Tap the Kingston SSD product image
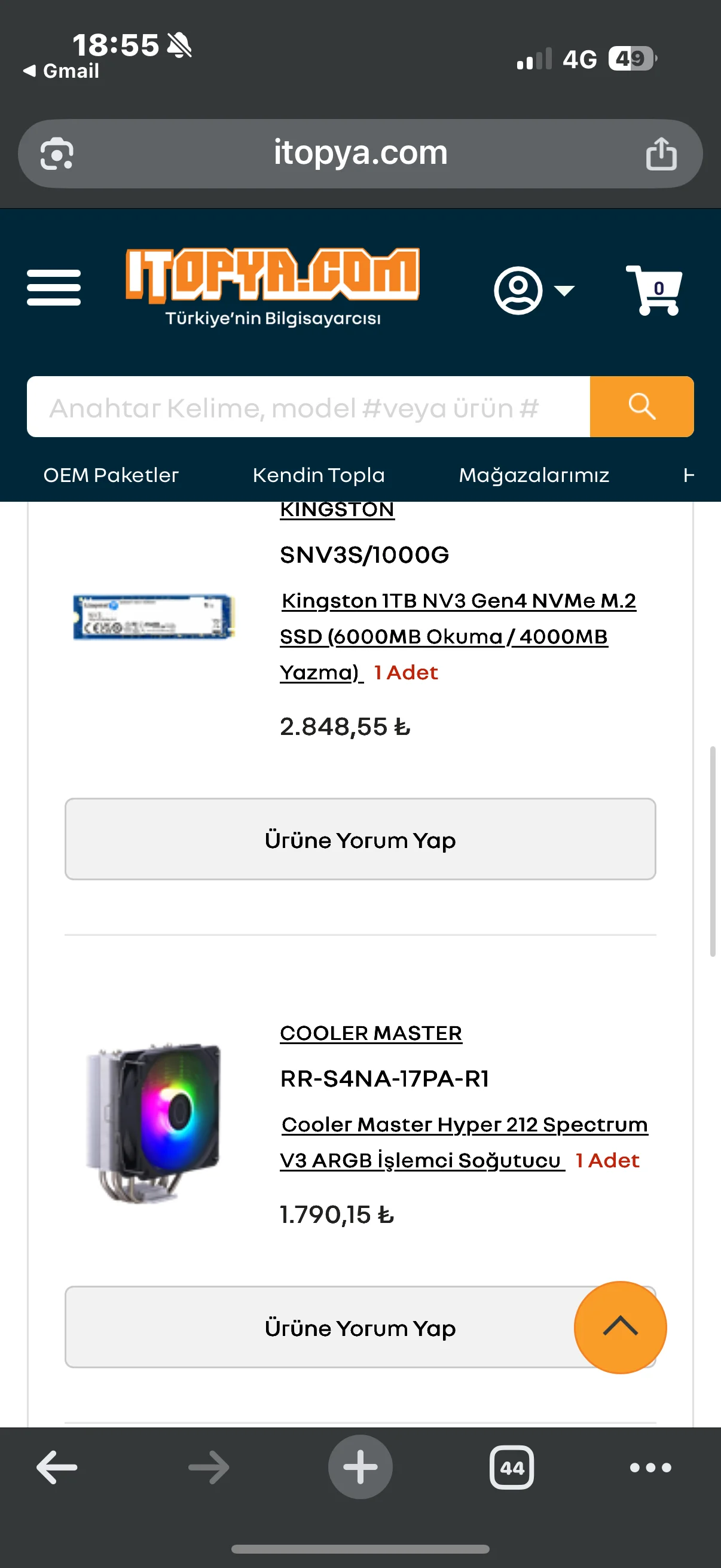Screen dimensions: 721x1568 pos(153,617)
